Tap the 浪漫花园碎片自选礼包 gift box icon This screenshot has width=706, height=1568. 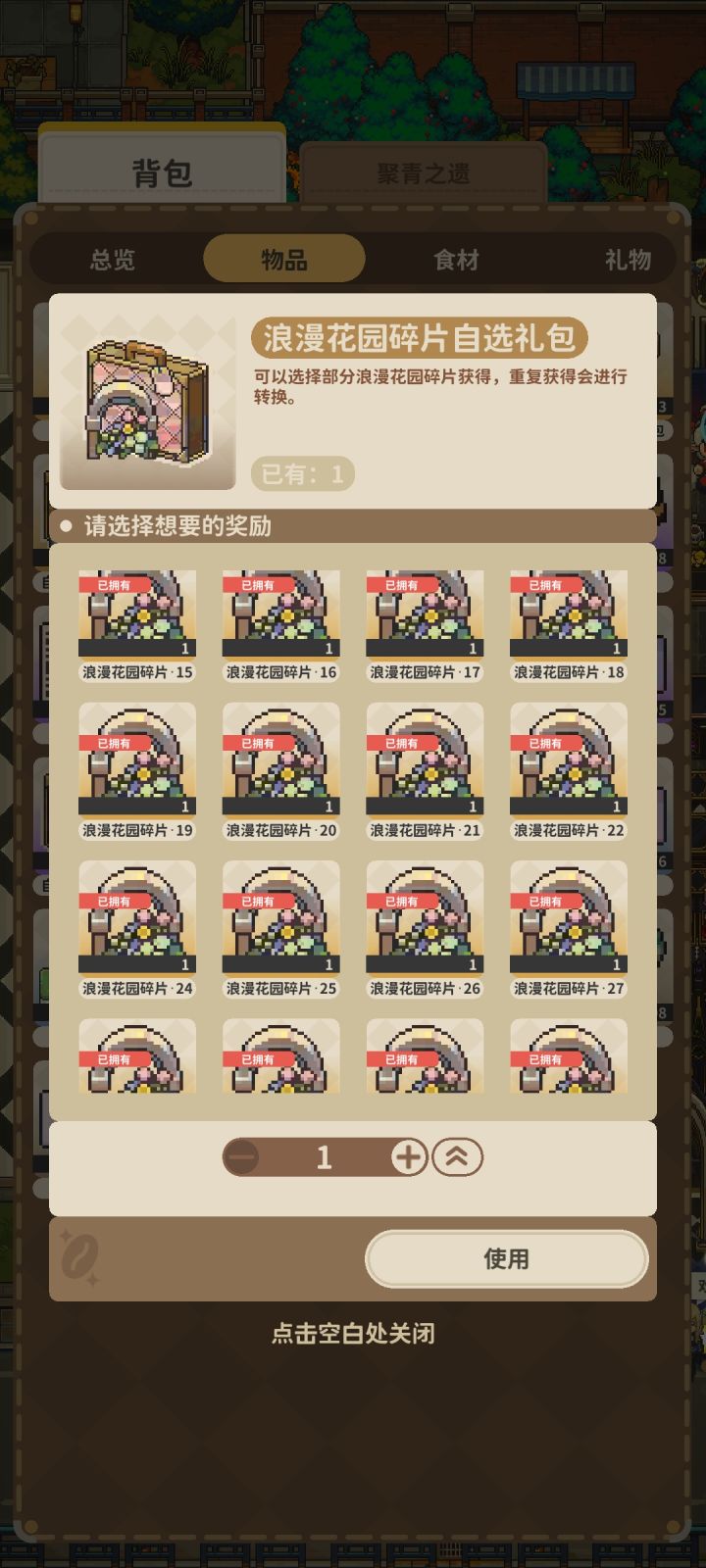click(x=145, y=402)
